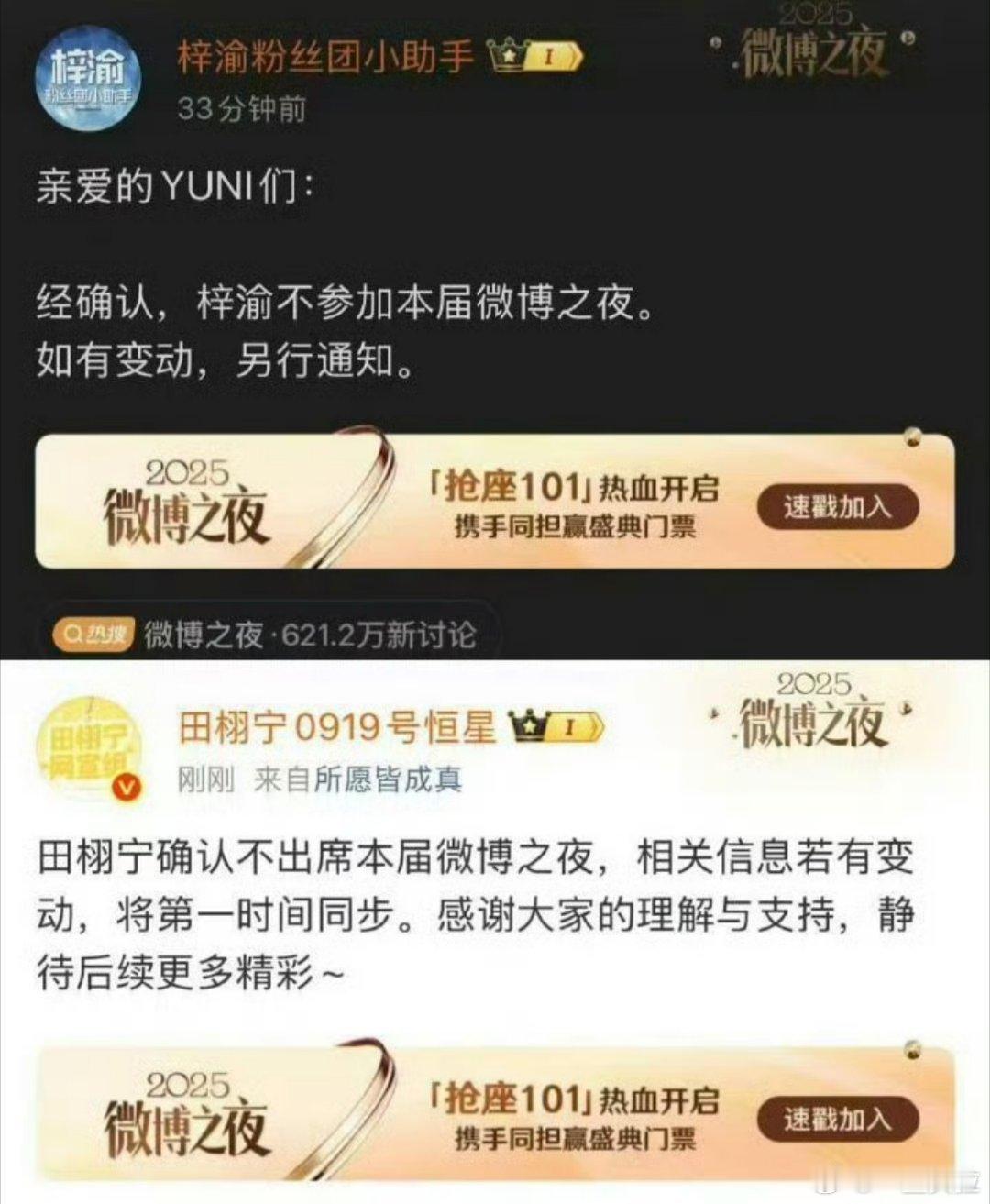Click username 梓渝粉丝团小助手
Image resolution: width=990 pixels, height=1204 pixels.
tap(325, 53)
